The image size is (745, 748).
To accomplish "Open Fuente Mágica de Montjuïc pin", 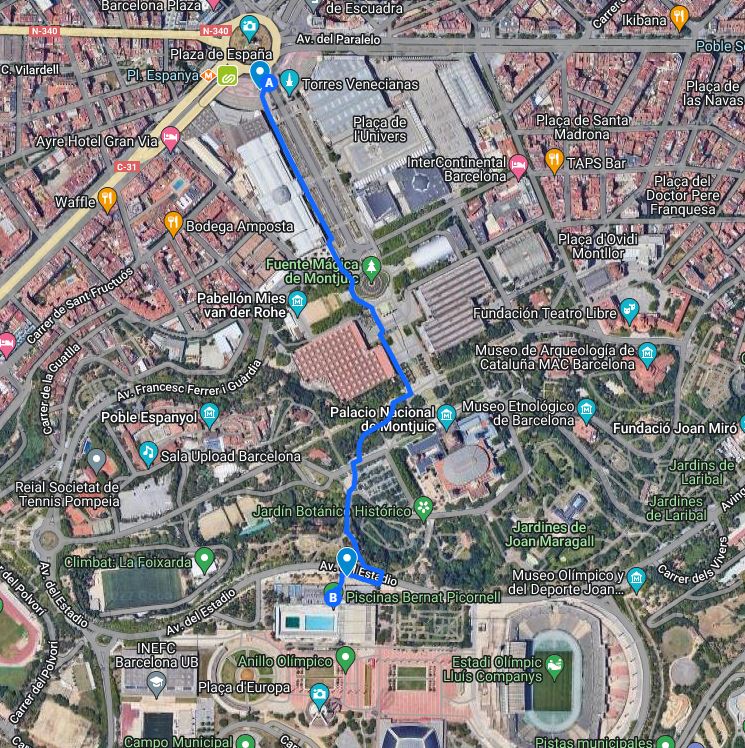I will tap(372, 268).
